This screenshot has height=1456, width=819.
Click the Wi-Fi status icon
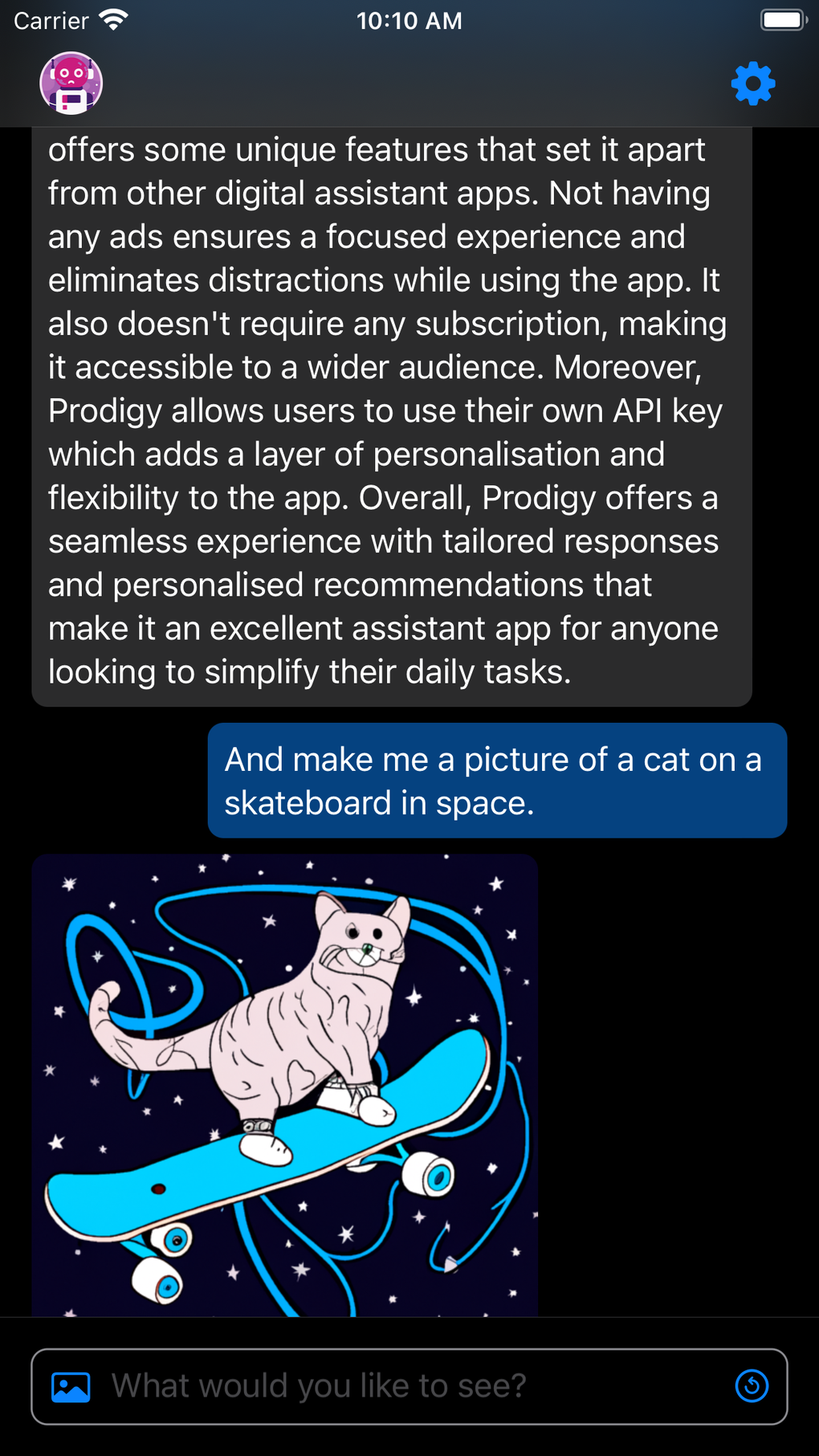pos(112,19)
